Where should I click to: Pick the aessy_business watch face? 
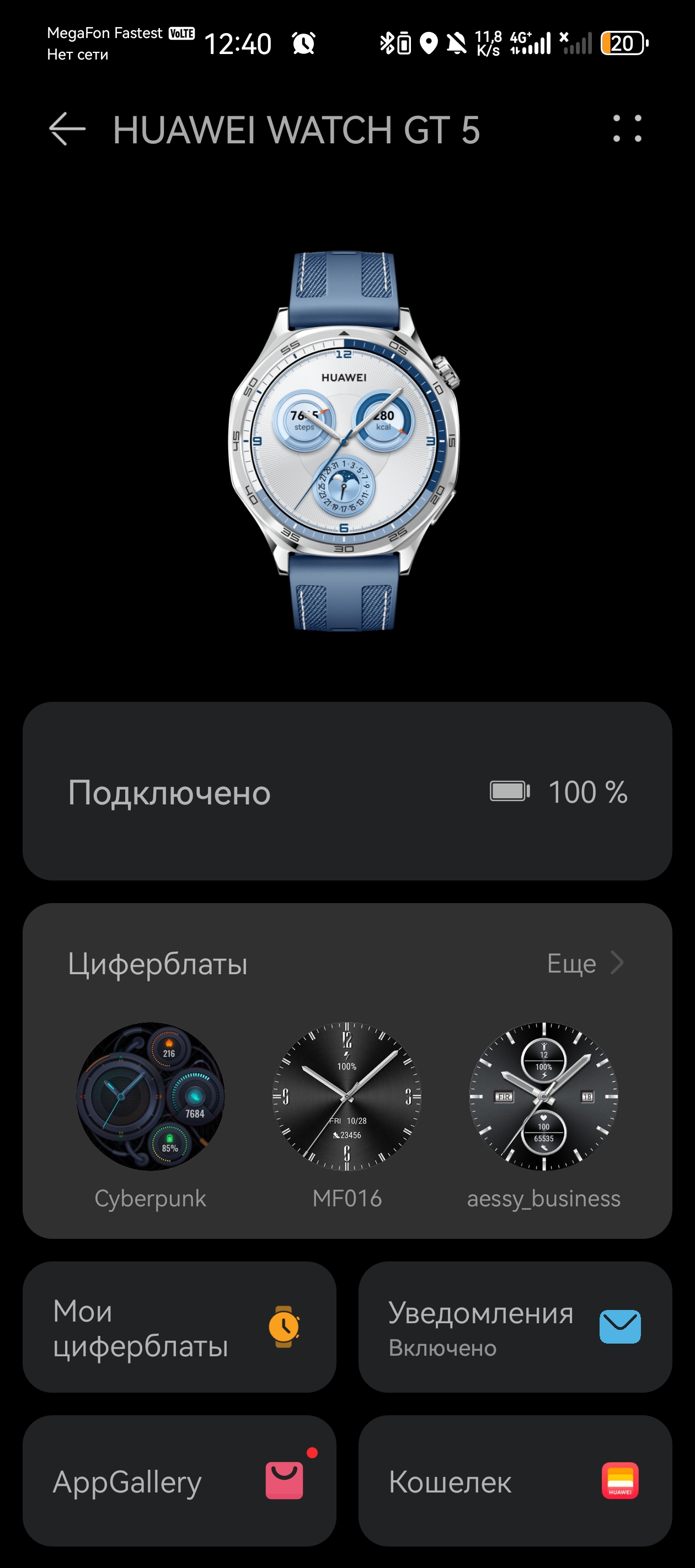543,1096
